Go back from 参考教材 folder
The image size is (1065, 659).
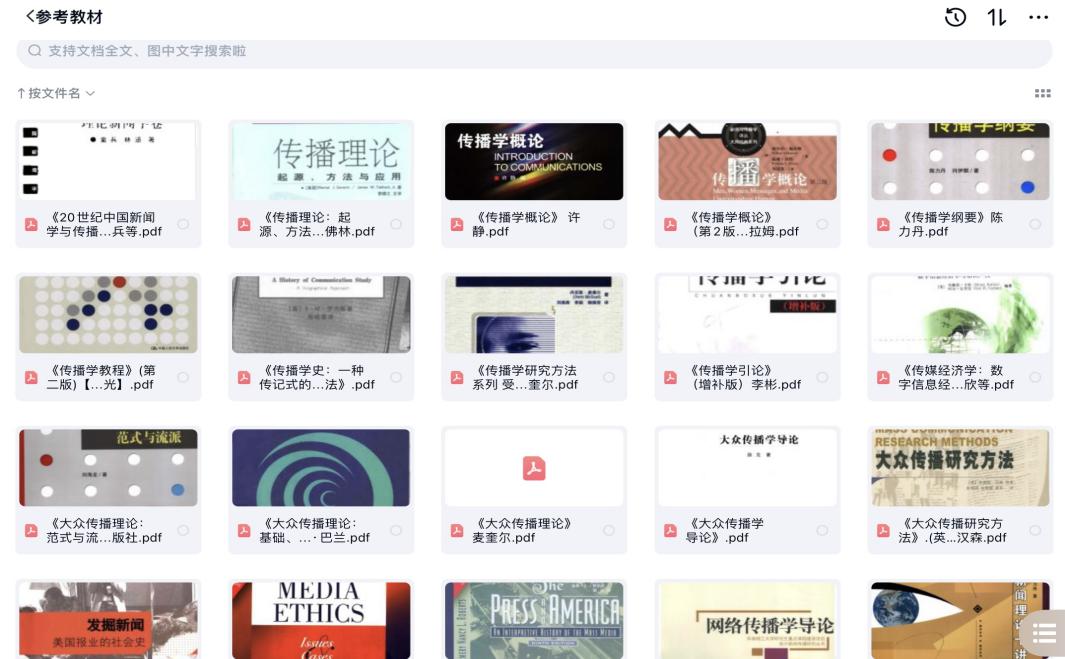(30, 17)
